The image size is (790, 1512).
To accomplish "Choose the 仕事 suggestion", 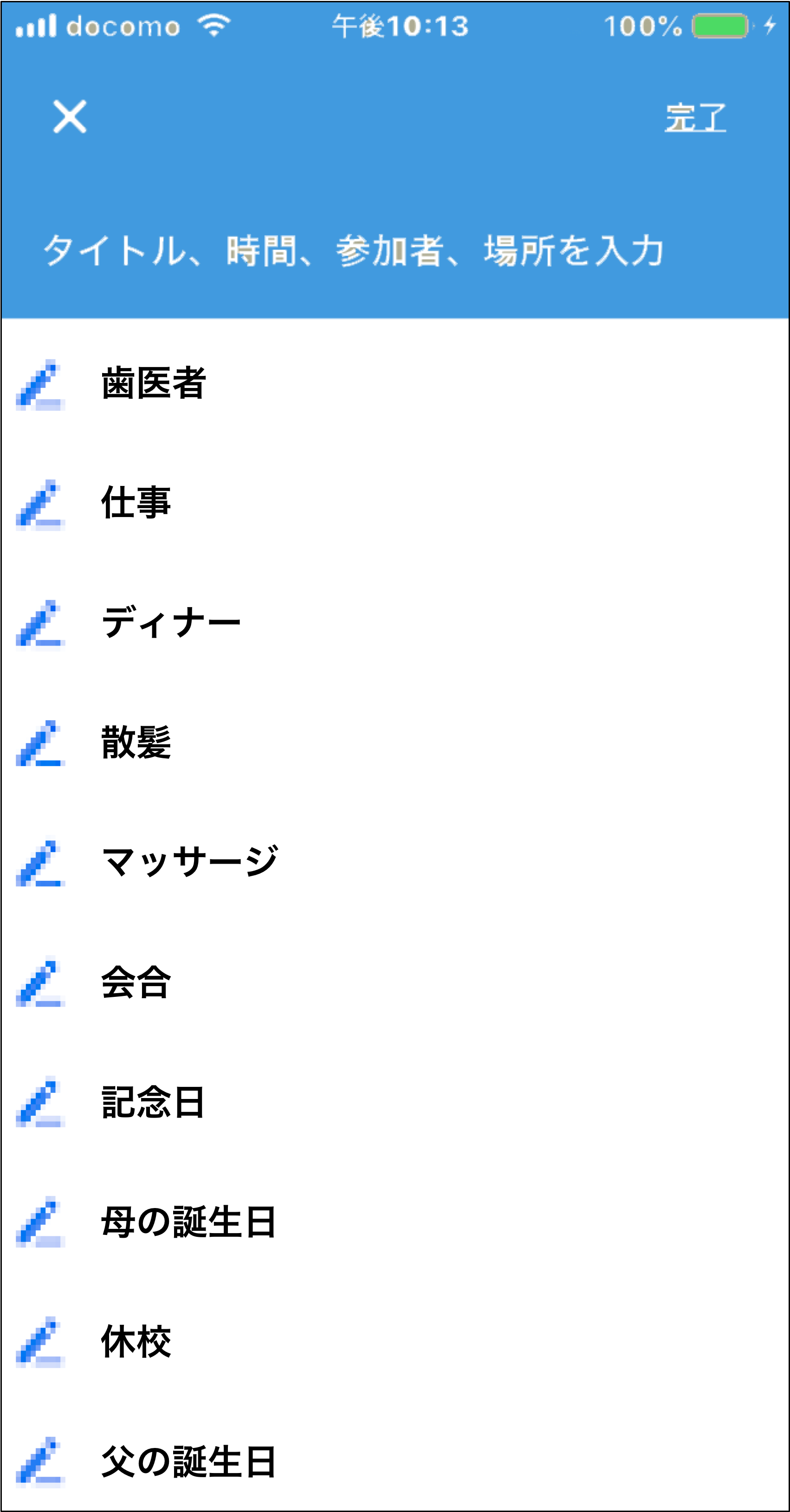I will coord(136,503).
